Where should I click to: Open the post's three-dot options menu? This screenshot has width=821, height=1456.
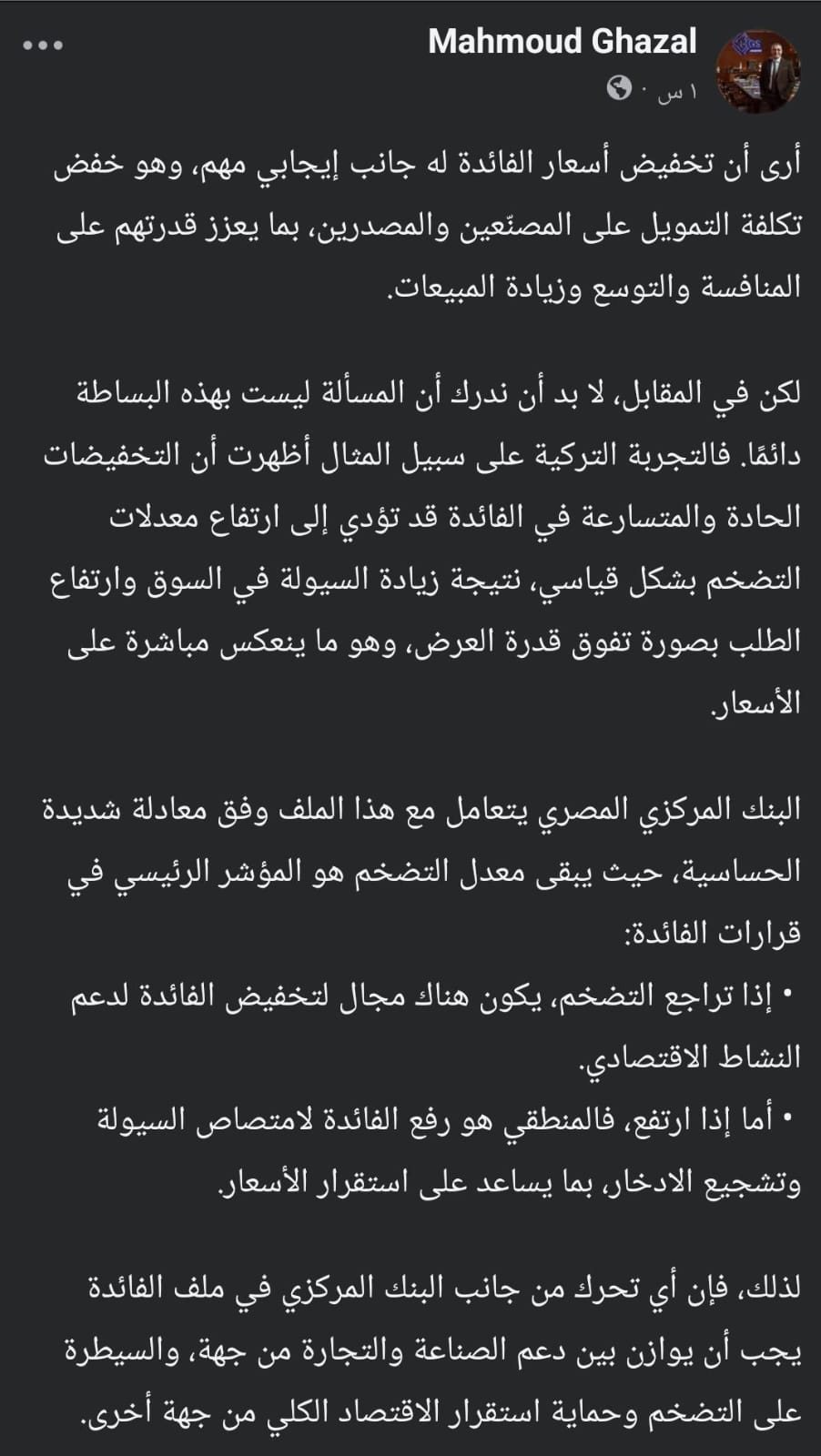point(43,45)
